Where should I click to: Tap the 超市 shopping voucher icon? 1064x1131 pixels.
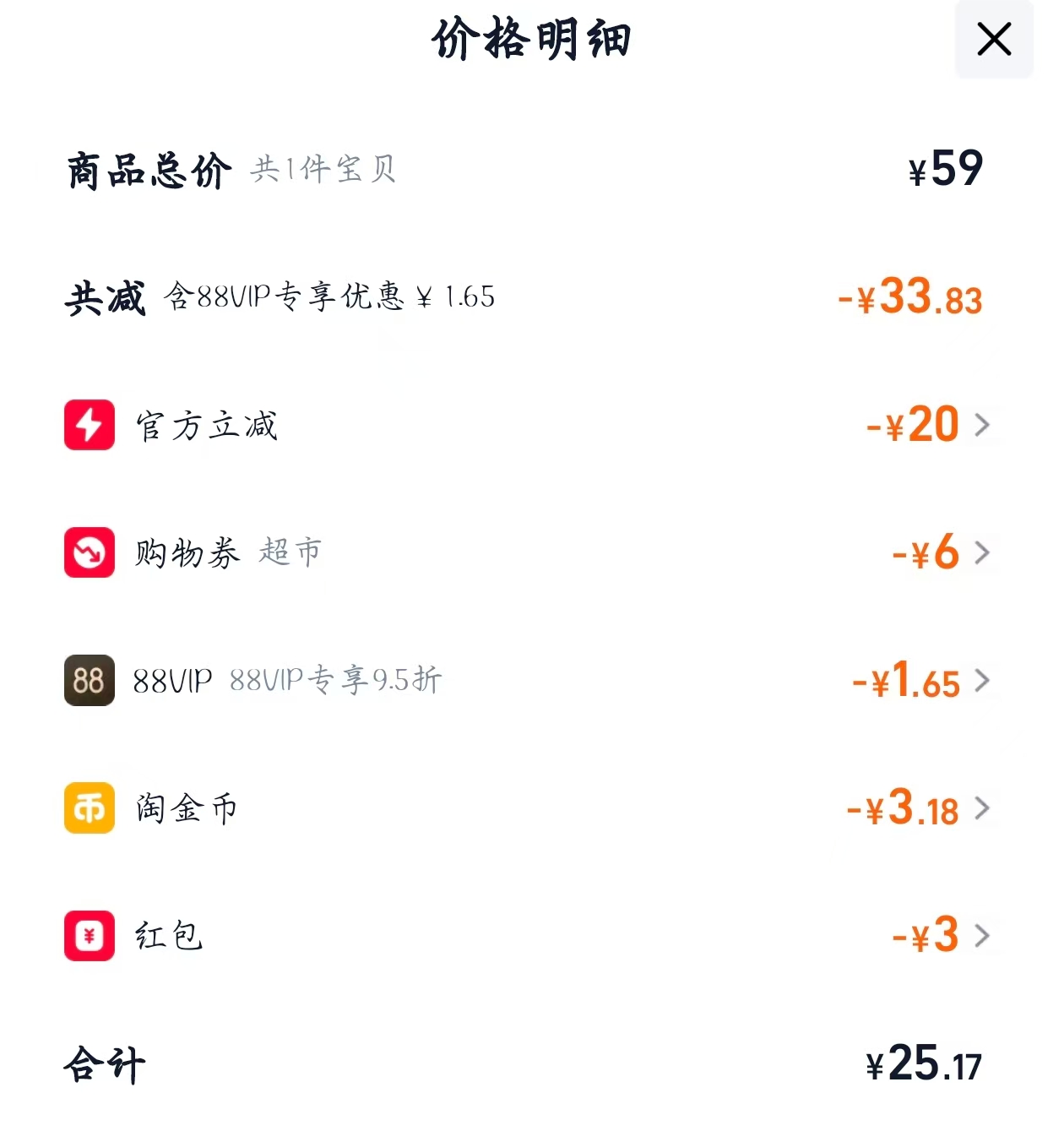pyautogui.click(x=89, y=553)
